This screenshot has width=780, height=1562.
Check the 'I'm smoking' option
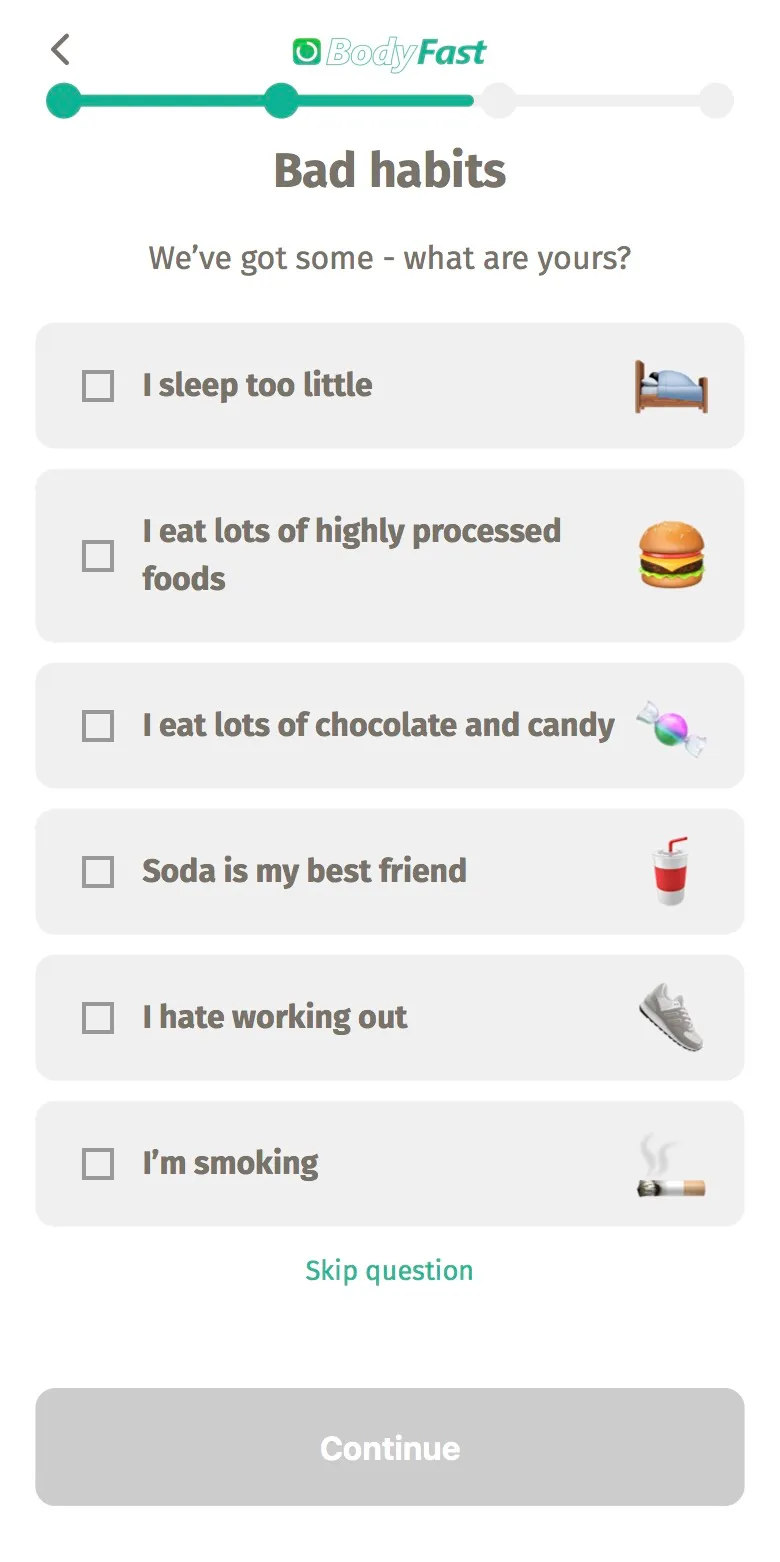98,1164
